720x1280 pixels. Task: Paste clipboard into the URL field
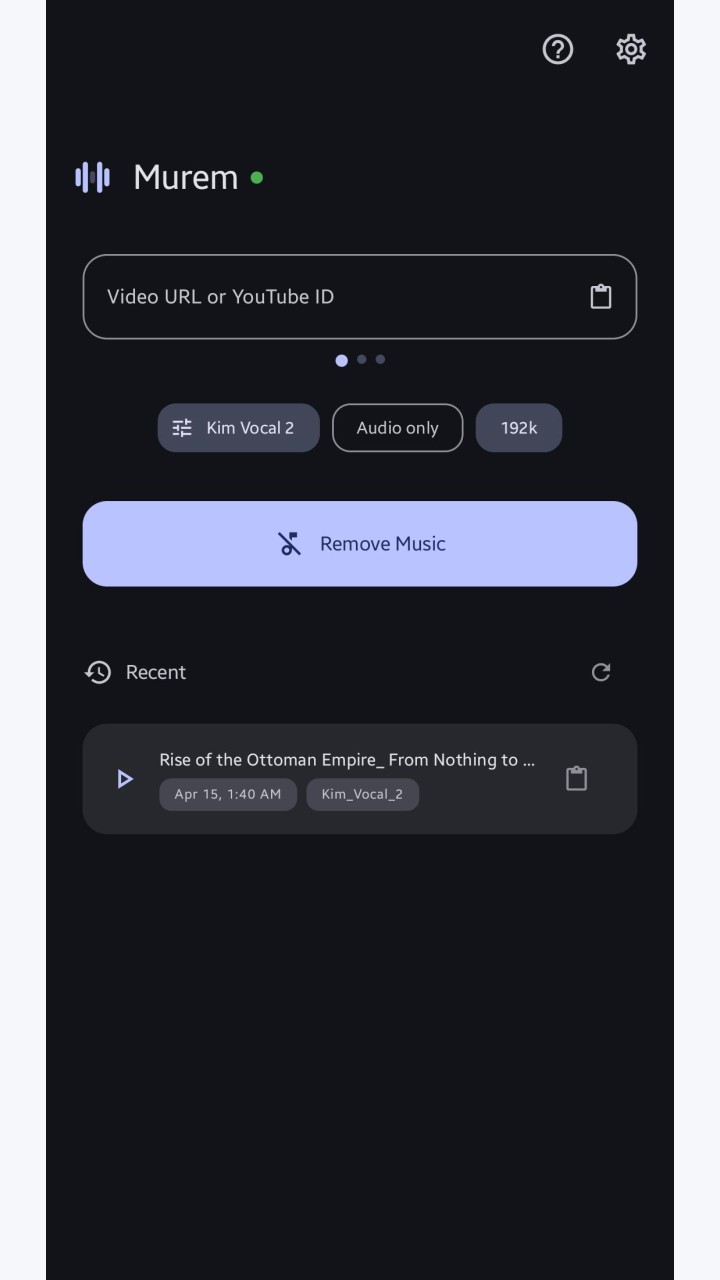[600, 297]
